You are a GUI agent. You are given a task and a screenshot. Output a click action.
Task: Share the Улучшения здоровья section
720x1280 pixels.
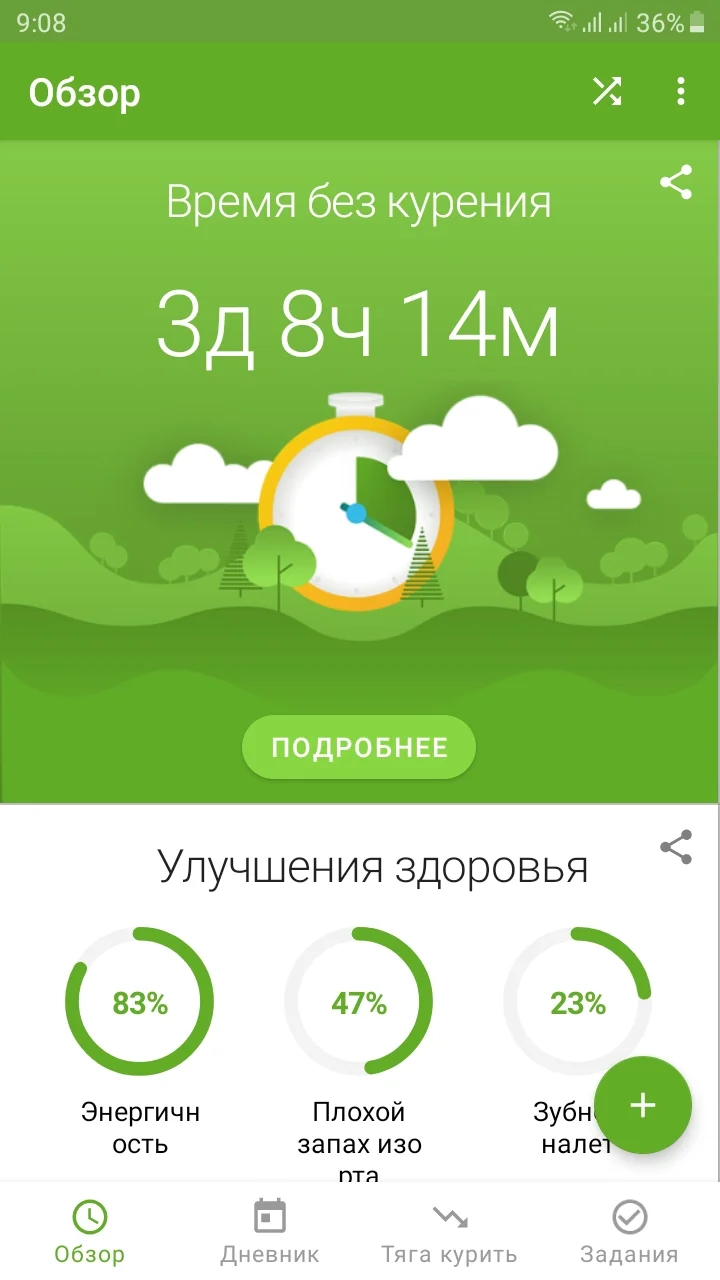pos(676,848)
